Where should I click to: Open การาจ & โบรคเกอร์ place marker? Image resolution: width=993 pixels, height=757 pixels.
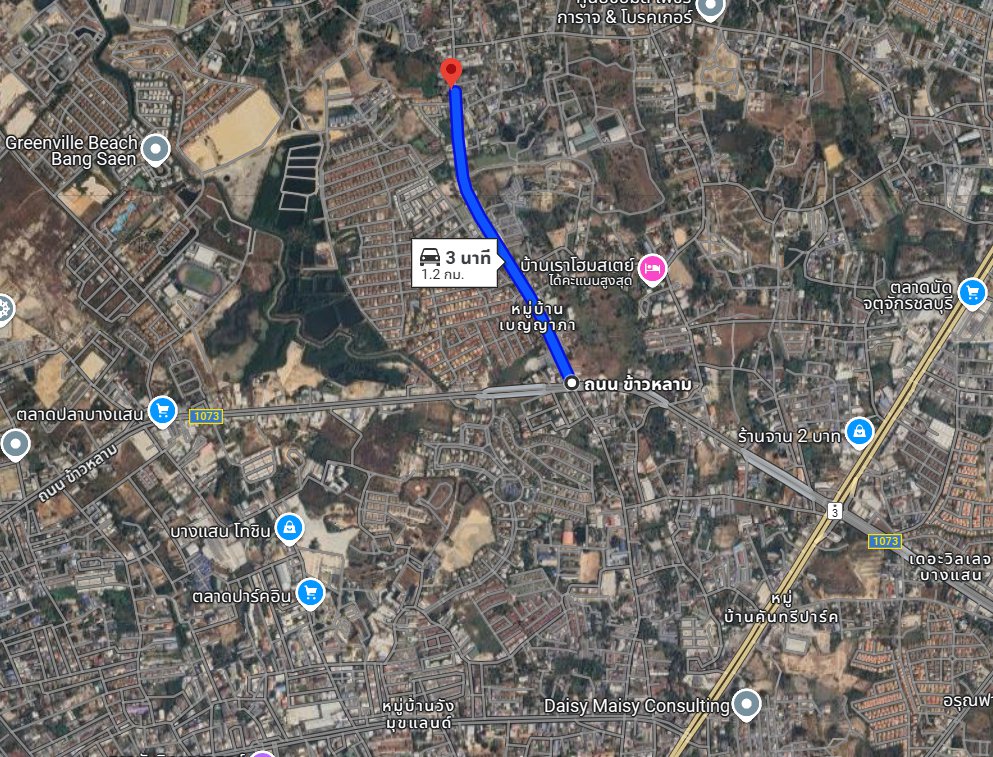coord(711,9)
